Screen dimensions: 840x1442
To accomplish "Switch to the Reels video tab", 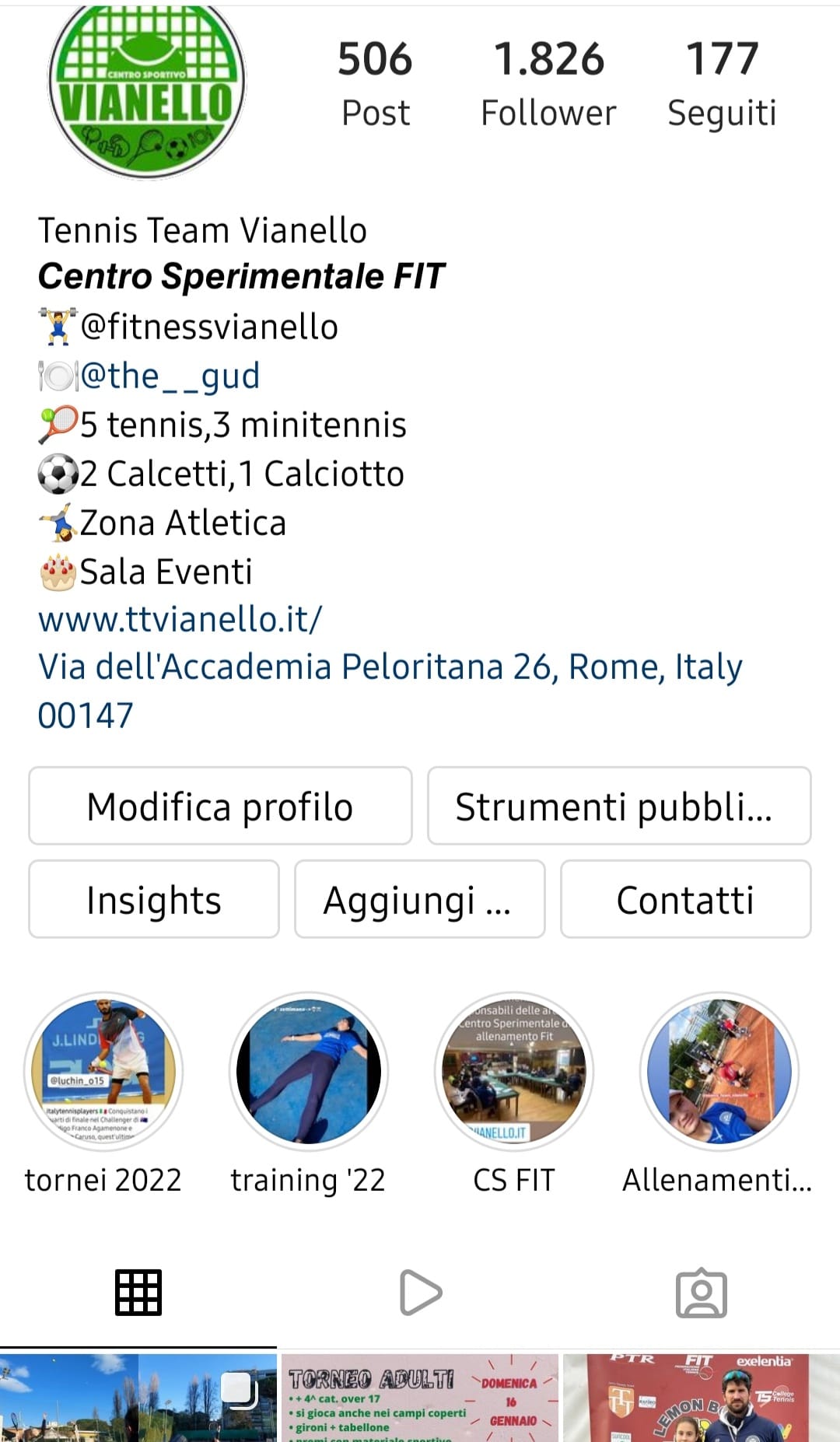I will (420, 1293).
